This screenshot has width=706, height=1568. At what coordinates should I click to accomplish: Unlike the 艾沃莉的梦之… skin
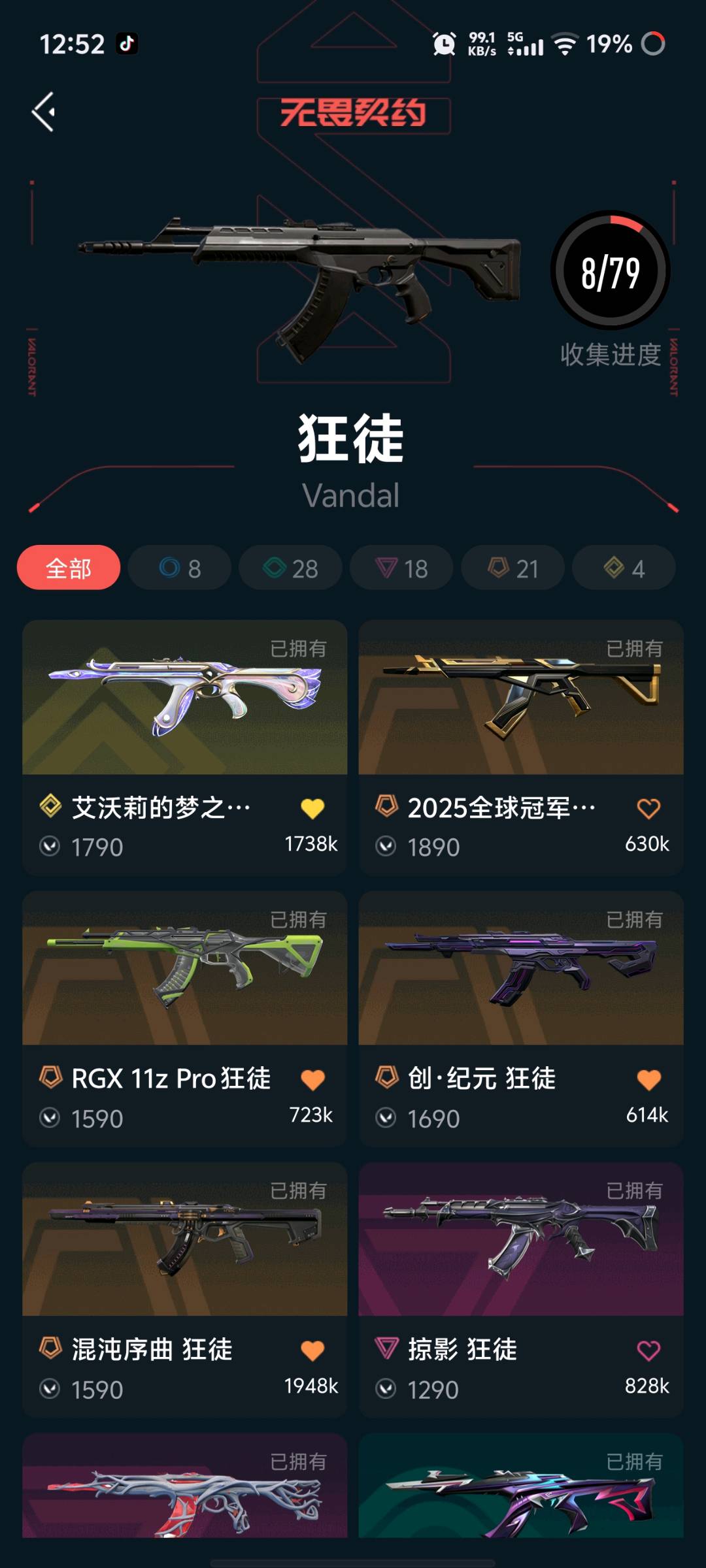[x=312, y=809]
